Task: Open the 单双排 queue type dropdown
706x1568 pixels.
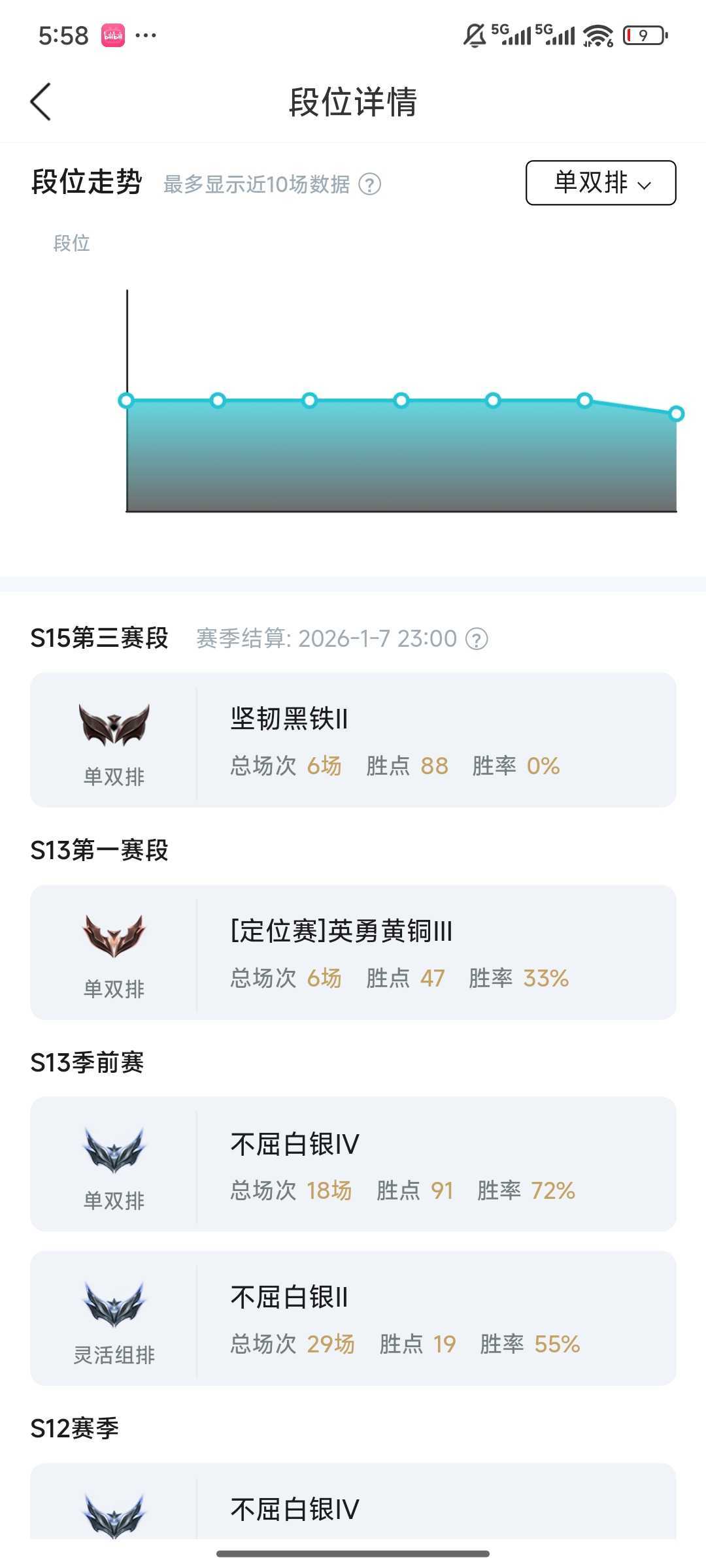Action: click(602, 184)
